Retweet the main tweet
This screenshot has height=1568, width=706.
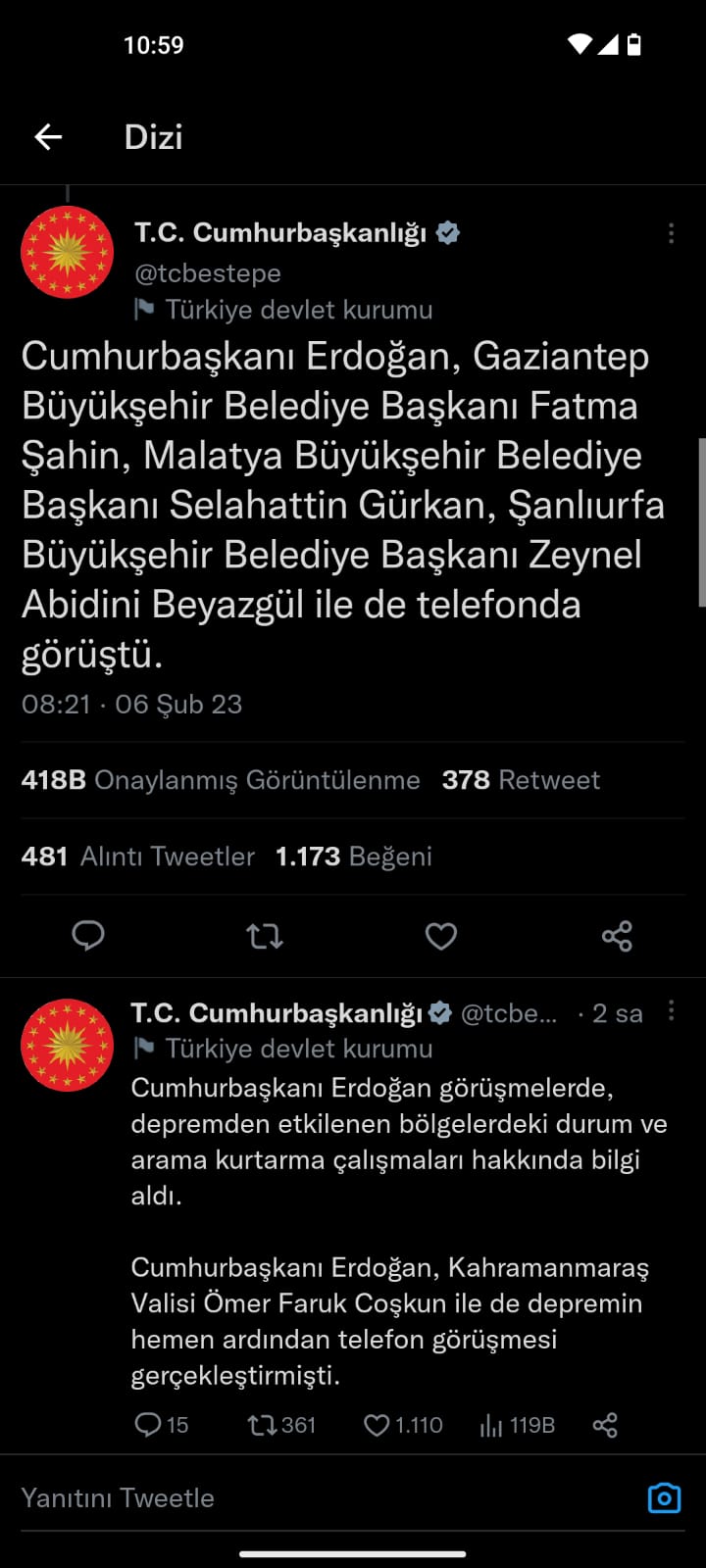click(x=265, y=936)
